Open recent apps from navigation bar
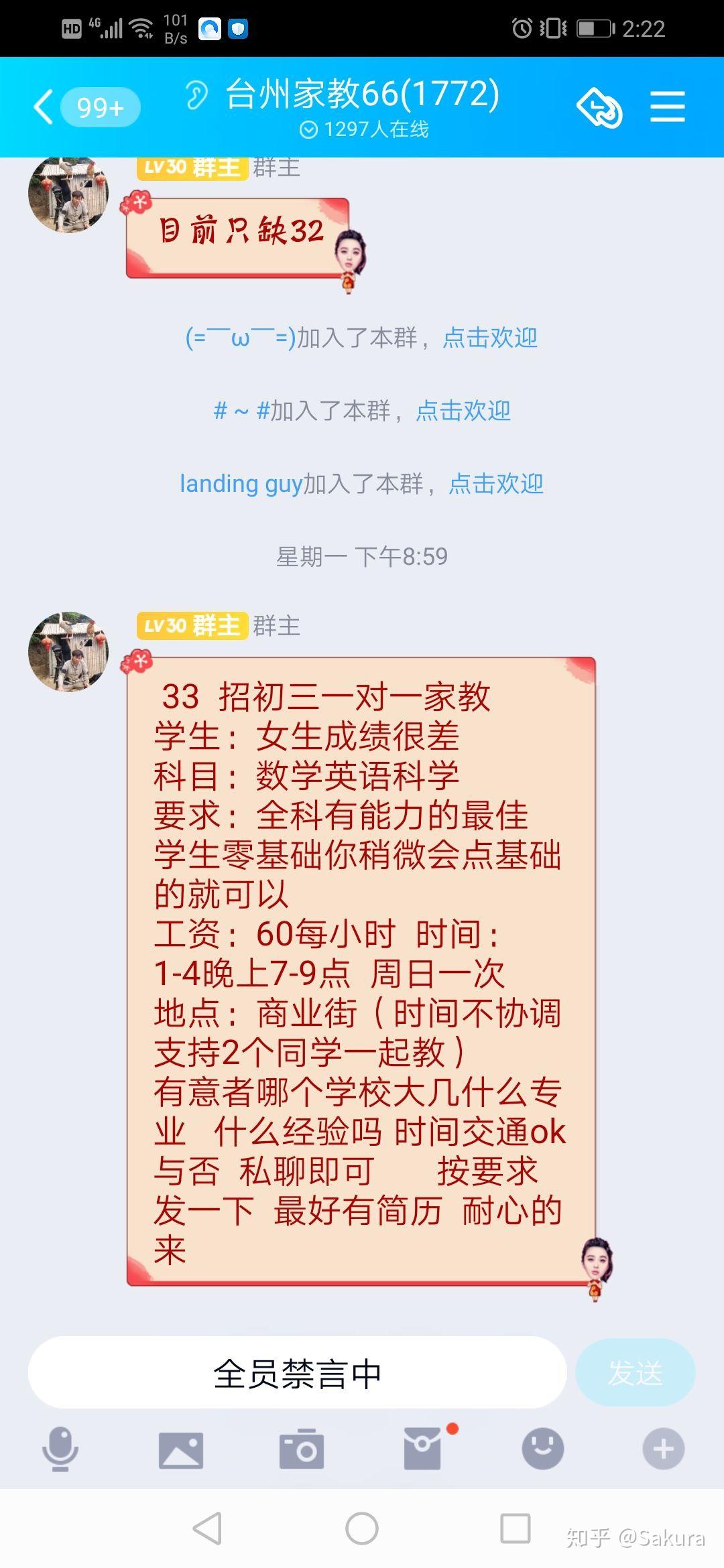This screenshot has height=1568, width=724. click(516, 1529)
